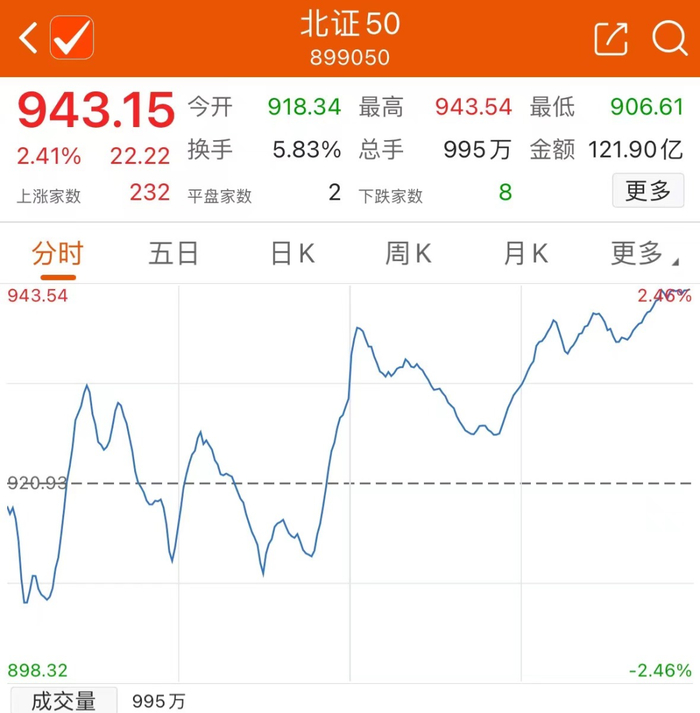Go back using the header arrow
Image resolution: width=700 pixels, height=713 pixels.
(x=28, y=39)
